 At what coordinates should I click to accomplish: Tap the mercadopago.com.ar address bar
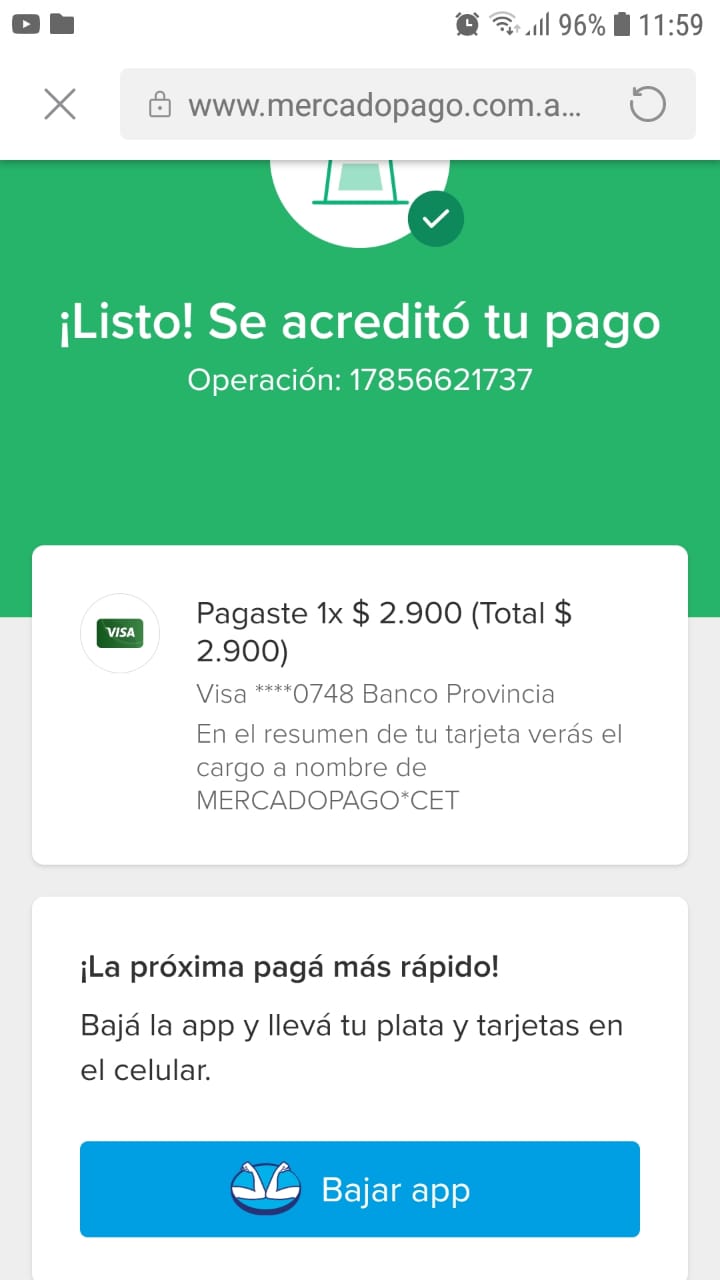tap(384, 104)
